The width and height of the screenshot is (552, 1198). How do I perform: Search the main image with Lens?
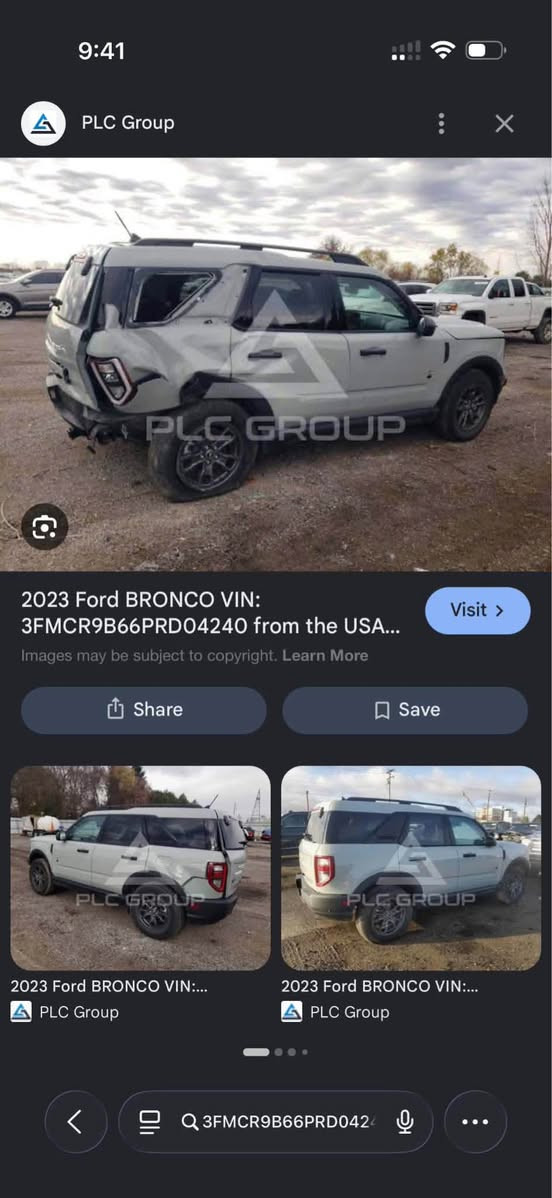[x=44, y=526]
